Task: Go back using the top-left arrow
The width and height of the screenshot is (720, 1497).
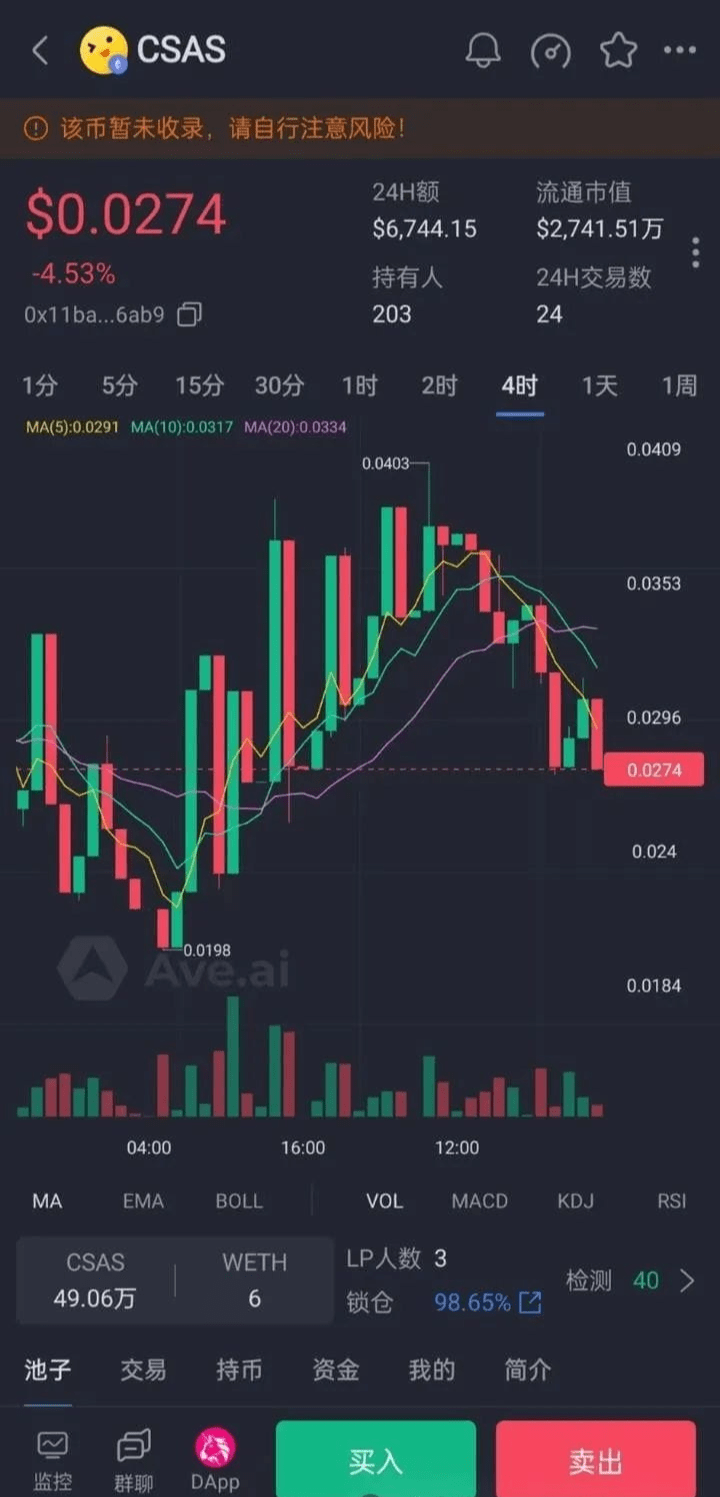Action: click(40, 51)
